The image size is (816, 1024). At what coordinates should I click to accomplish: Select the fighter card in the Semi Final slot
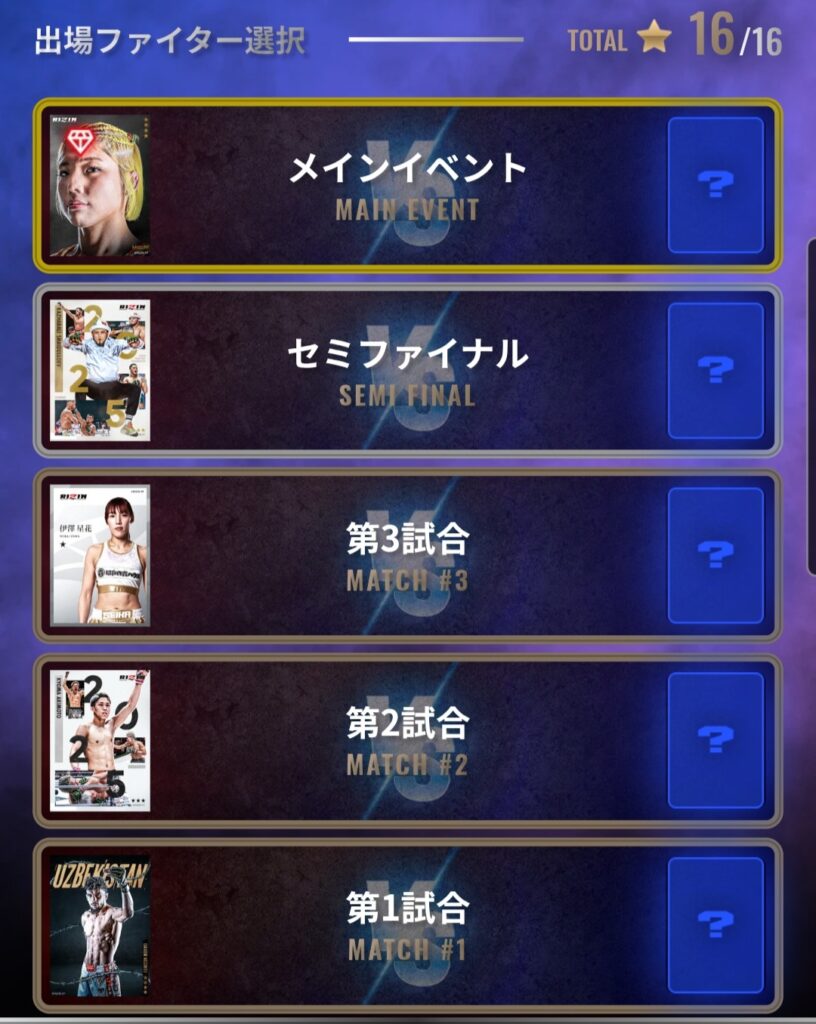point(100,370)
